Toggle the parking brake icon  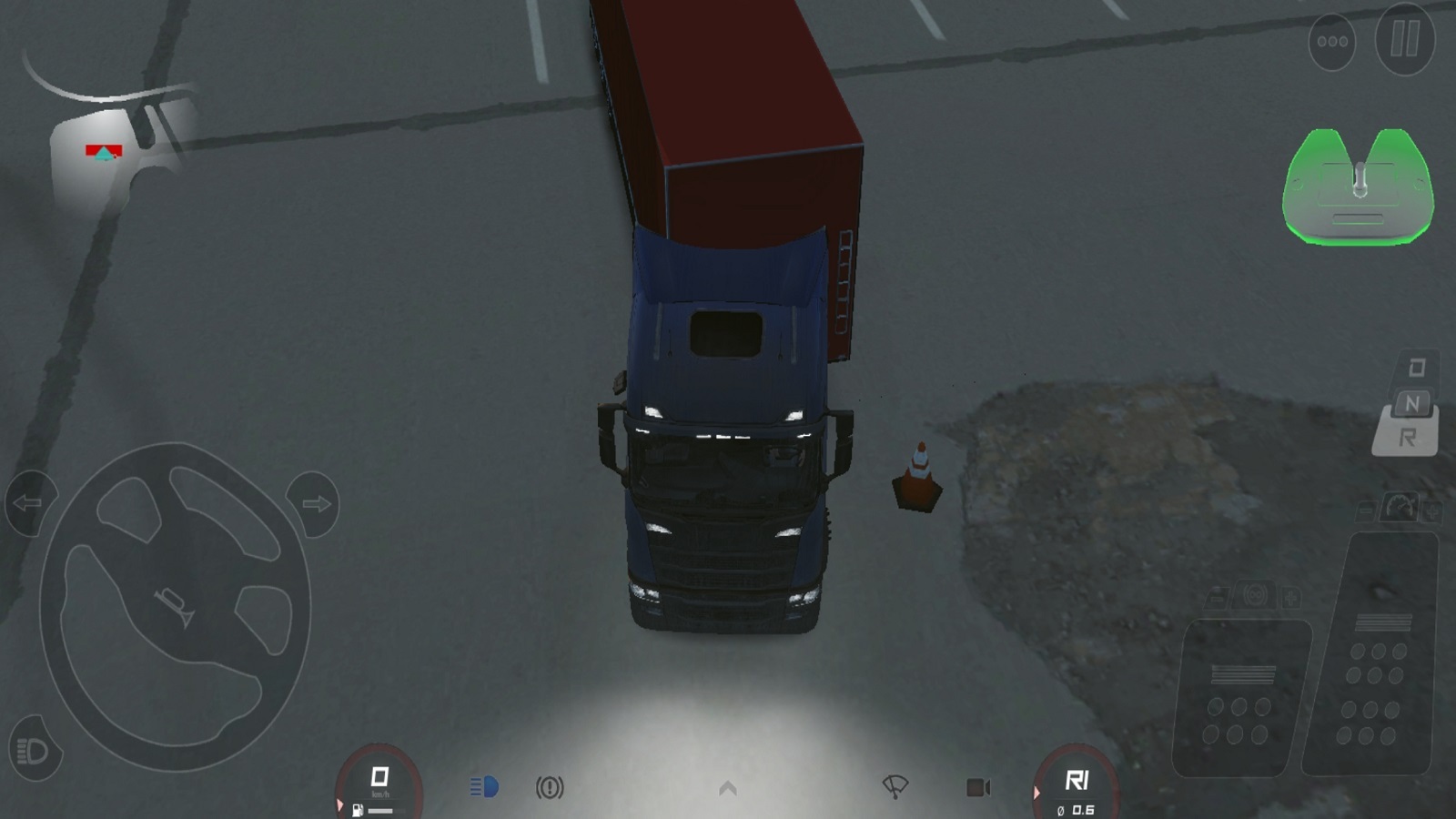click(550, 787)
